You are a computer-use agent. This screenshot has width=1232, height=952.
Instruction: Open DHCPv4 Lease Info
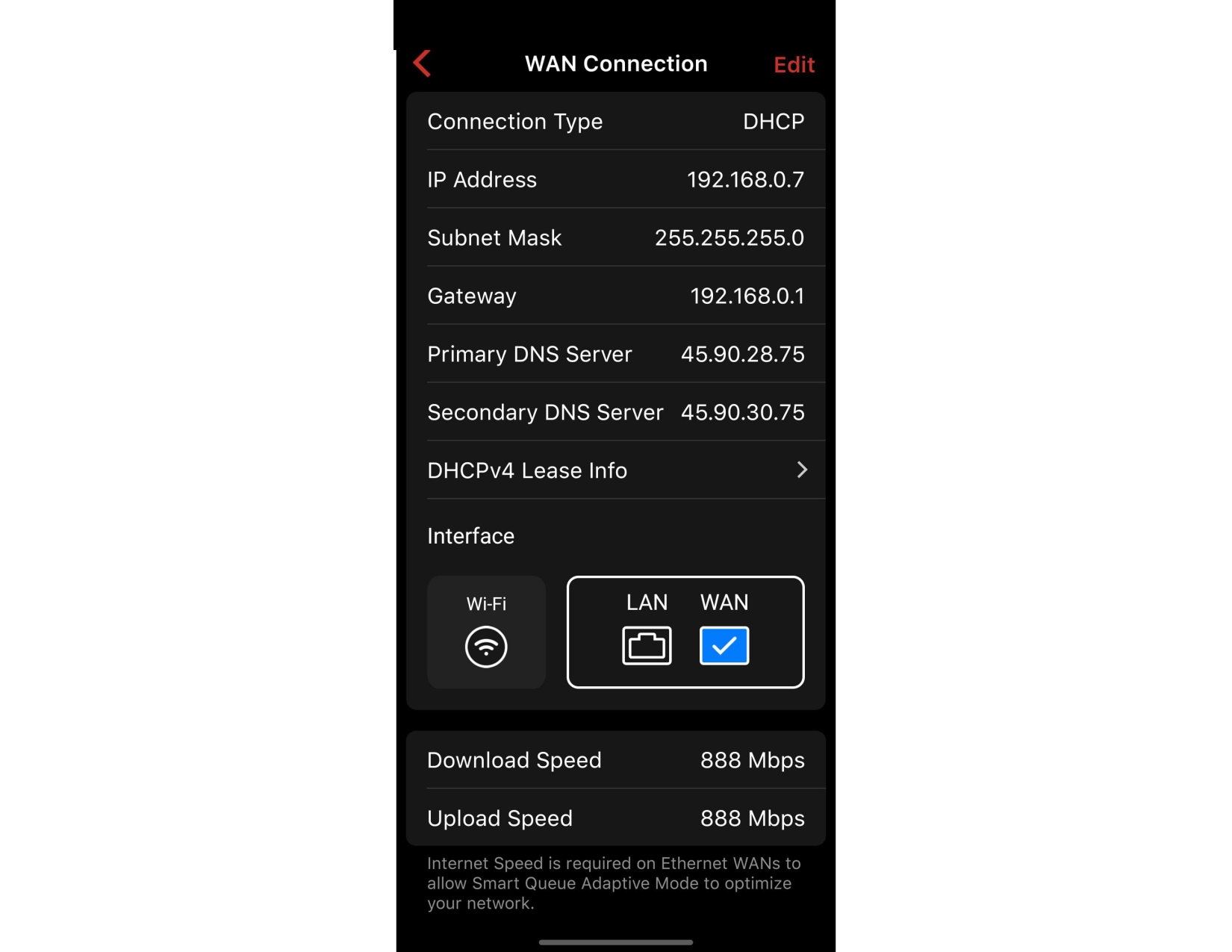[x=615, y=470]
